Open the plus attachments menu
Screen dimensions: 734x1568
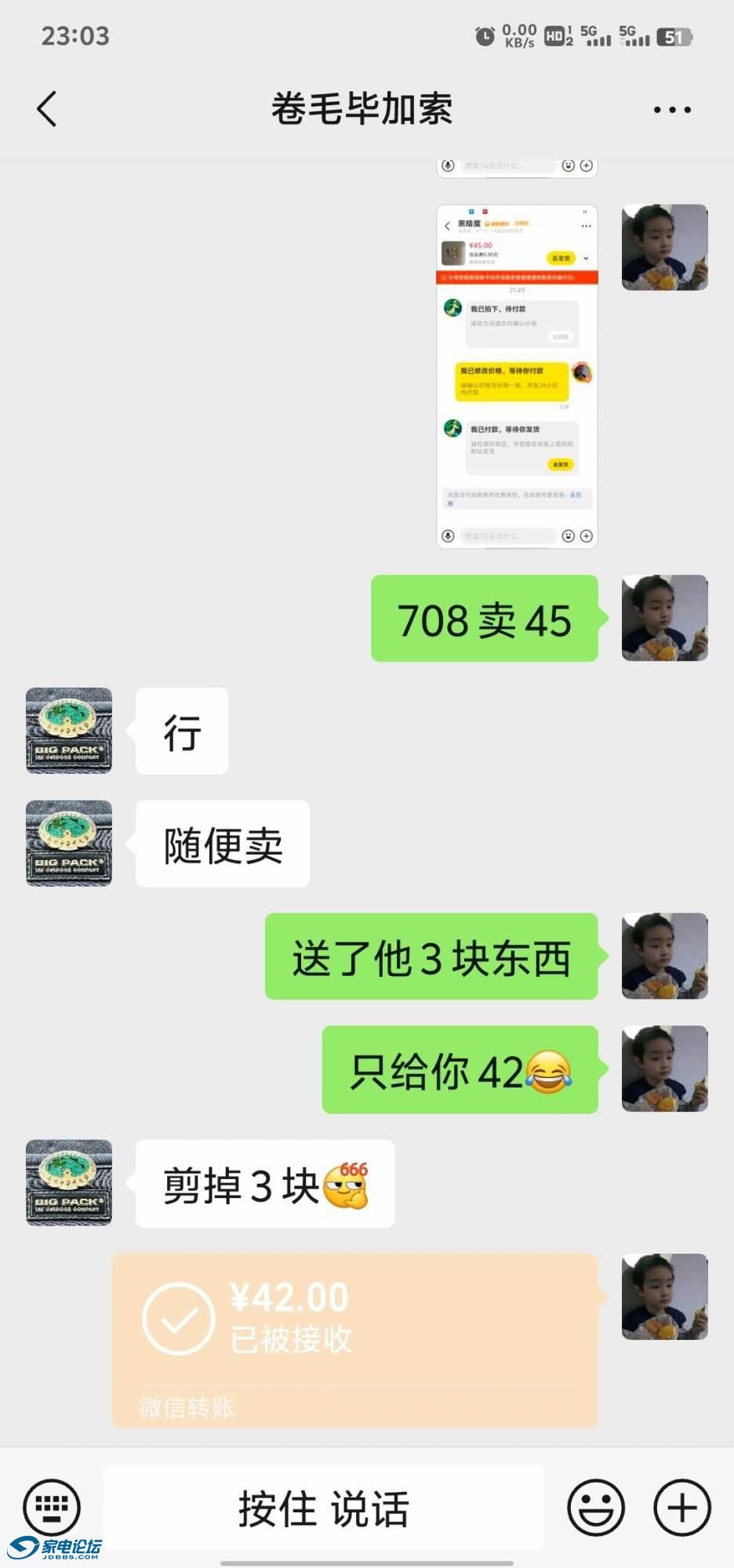pyautogui.click(x=681, y=1507)
